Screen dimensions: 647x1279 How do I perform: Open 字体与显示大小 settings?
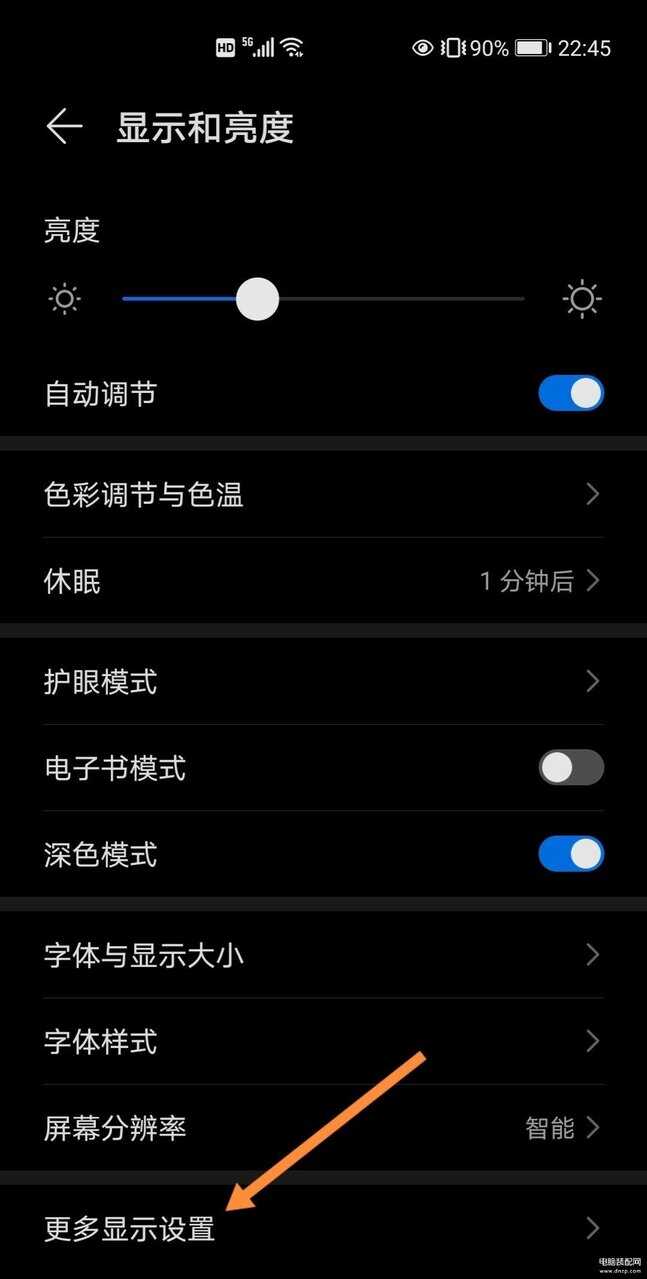coord(323,955)
